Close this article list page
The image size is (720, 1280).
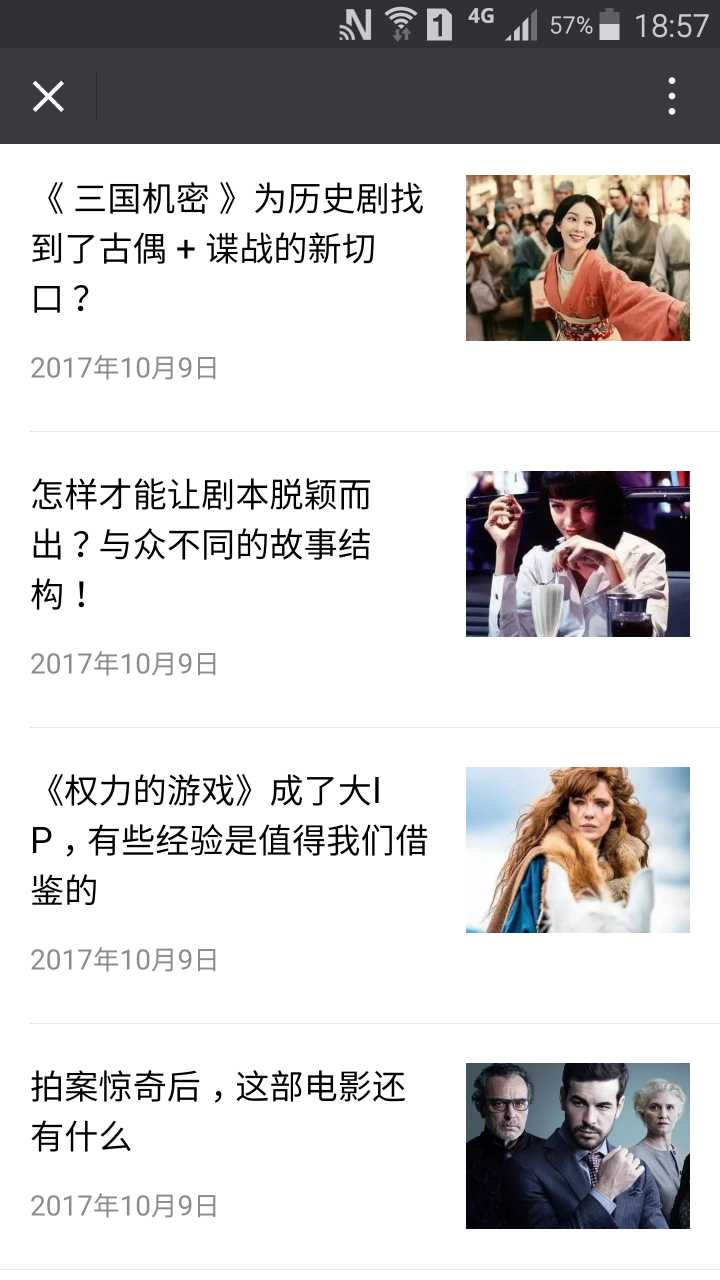48,96
